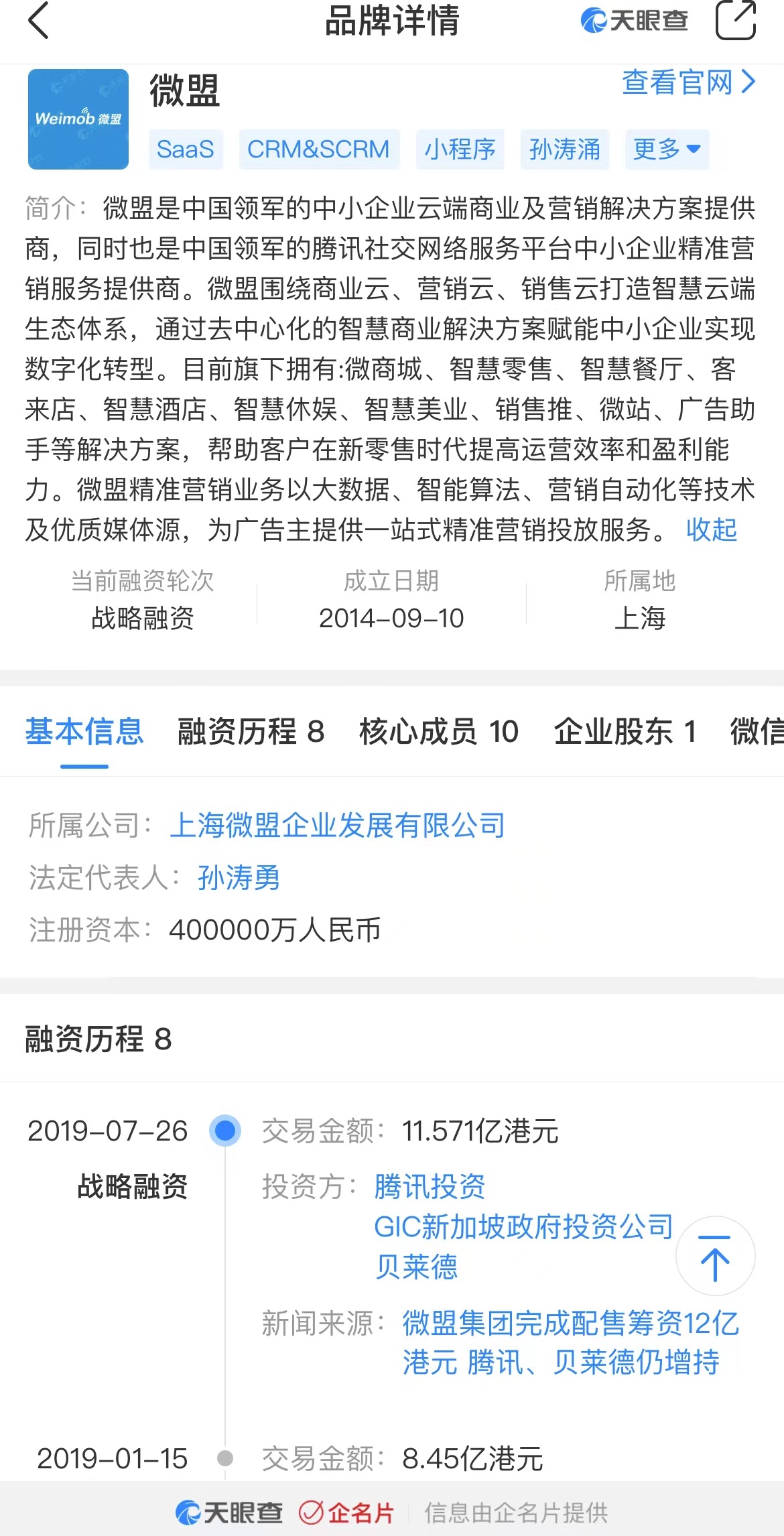Open investor GIC新加坡政府投资公司
This screenshot has width=784, height=1536.
coord(523,1226)
